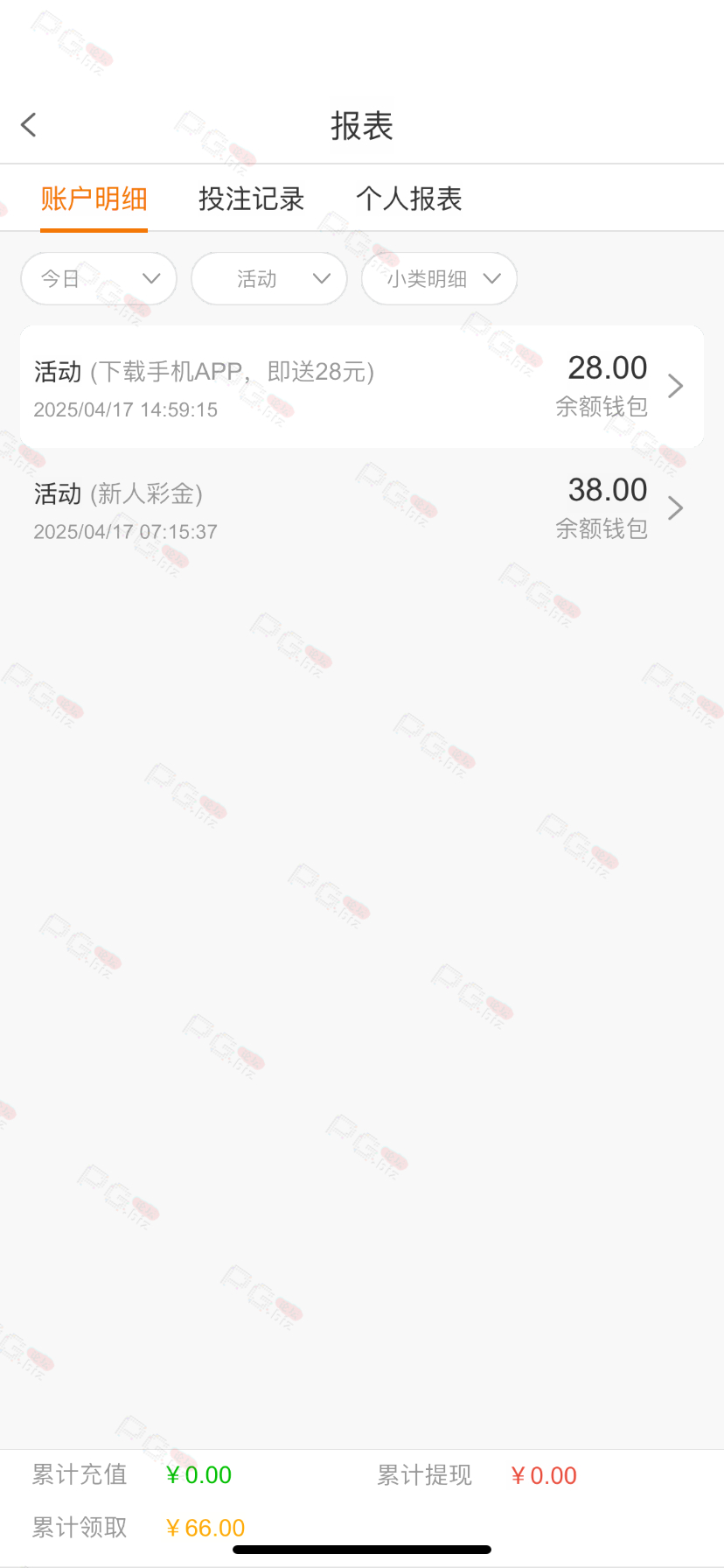
Task: Go back using the top-left arrow
Action: click(29, 125)
